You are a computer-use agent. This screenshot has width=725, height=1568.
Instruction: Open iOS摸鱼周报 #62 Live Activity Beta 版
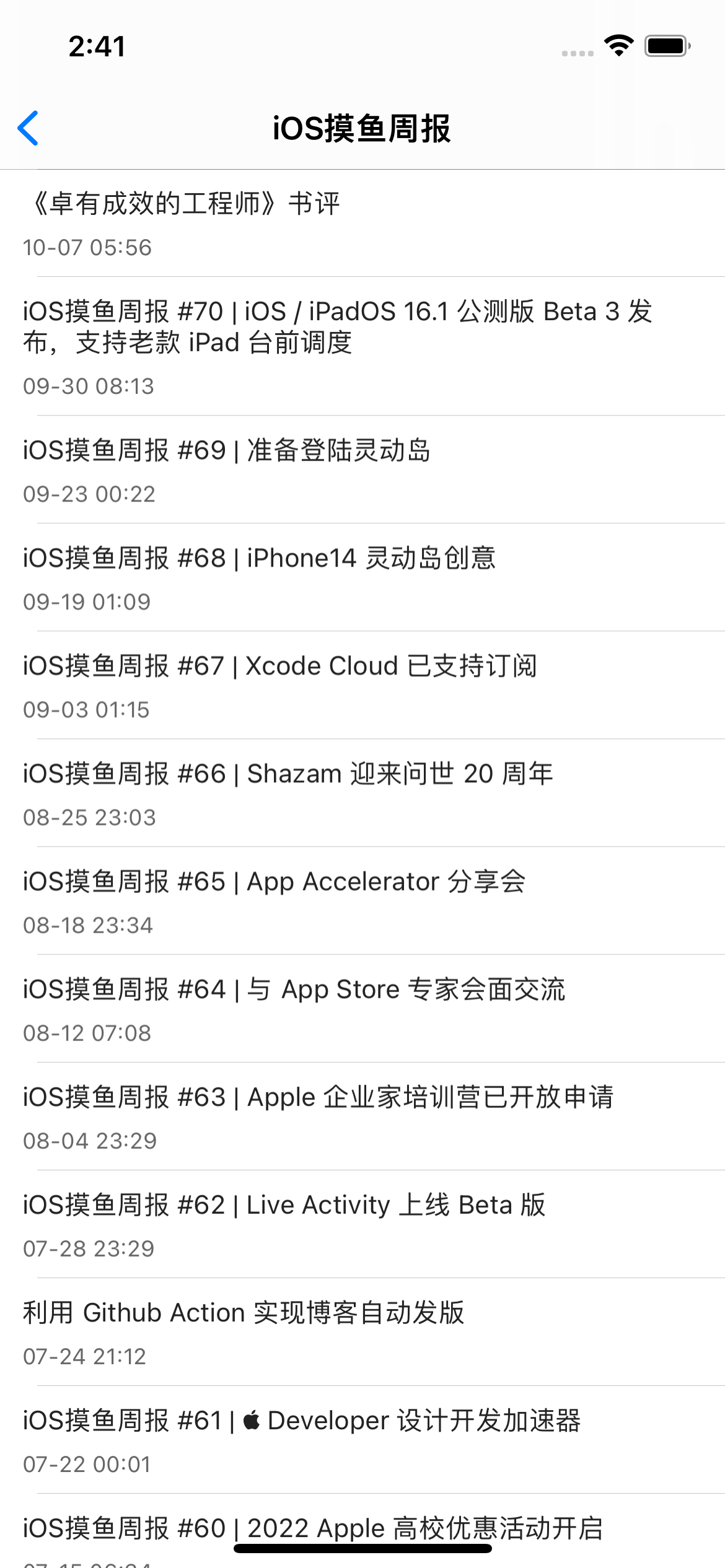pyautogui.click(x=362, y=1224)
